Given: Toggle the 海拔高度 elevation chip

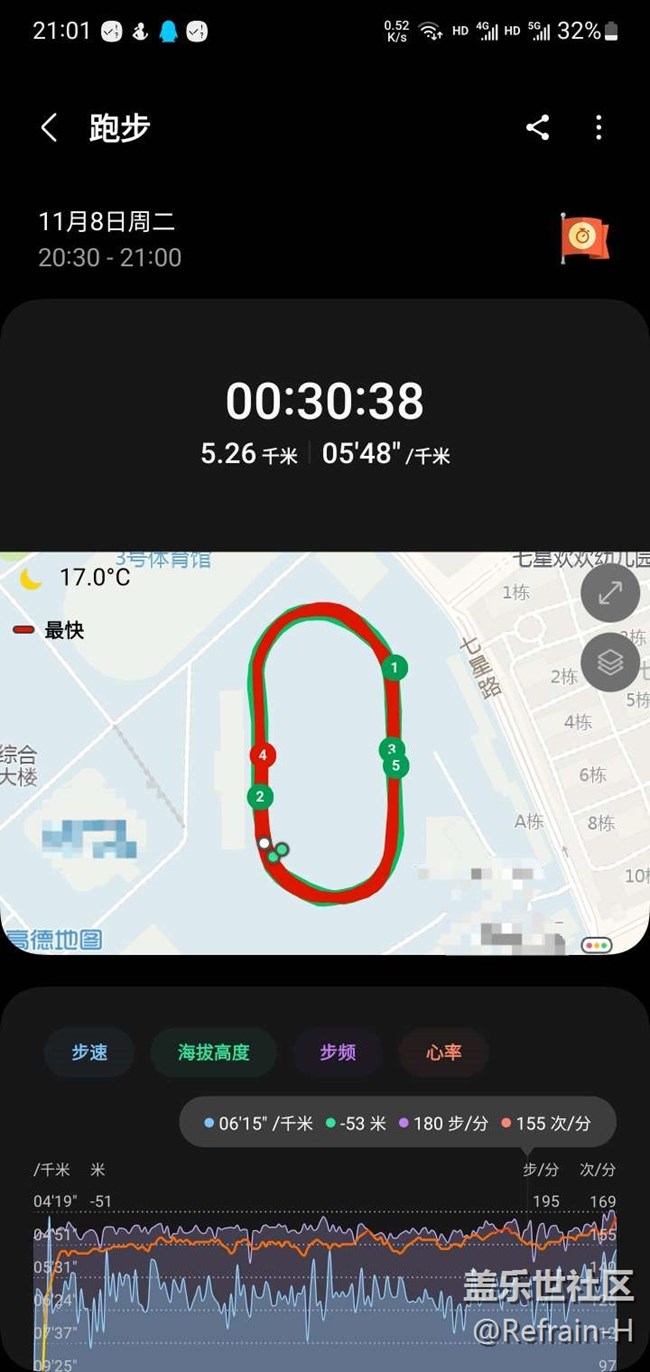Looking at the screenshot, I should click(213, 1052).
